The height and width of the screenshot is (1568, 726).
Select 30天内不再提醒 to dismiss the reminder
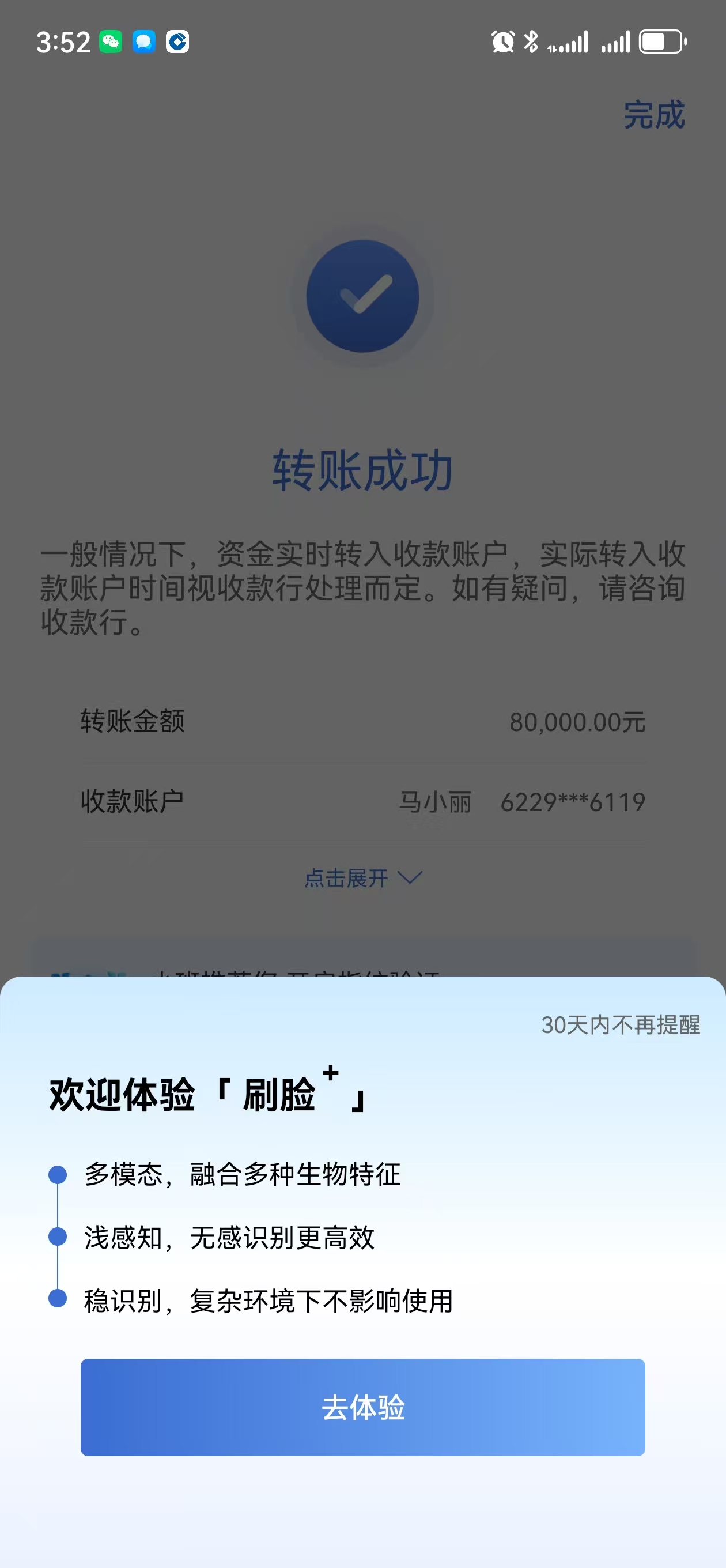click(x=620, y=1025)
